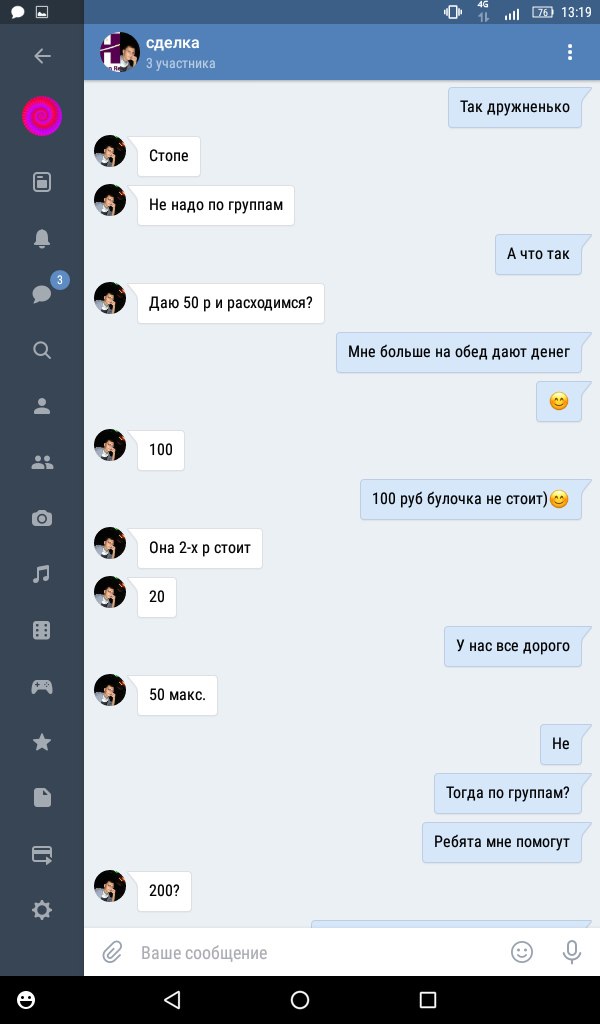Open the emoji picker
Image resolution: width=600 pixels, height=1024 pixels.
[x=522, y=952]
